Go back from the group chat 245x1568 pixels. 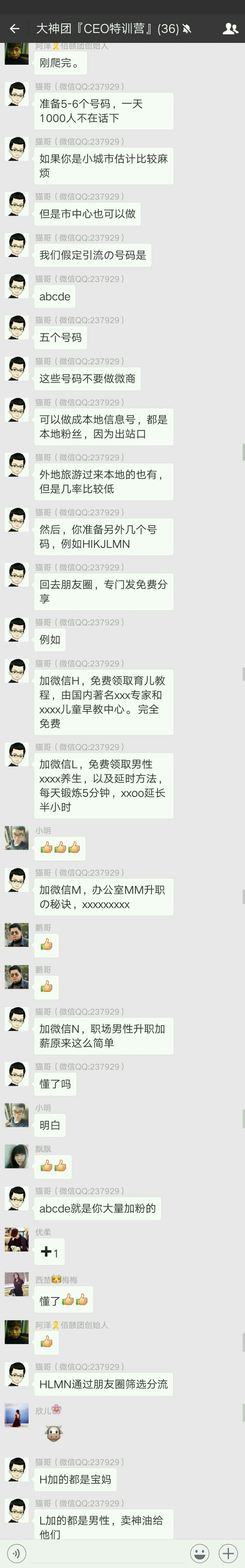click(15, 29)
